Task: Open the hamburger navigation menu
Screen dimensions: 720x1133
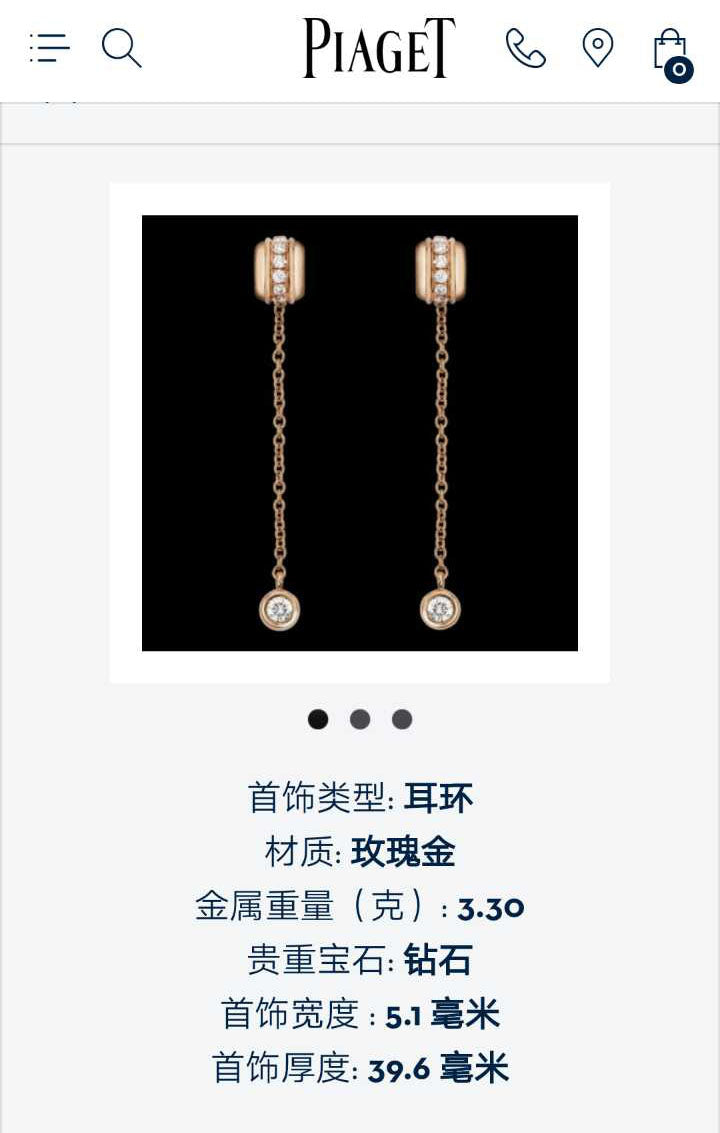Action: pos(50,48)
